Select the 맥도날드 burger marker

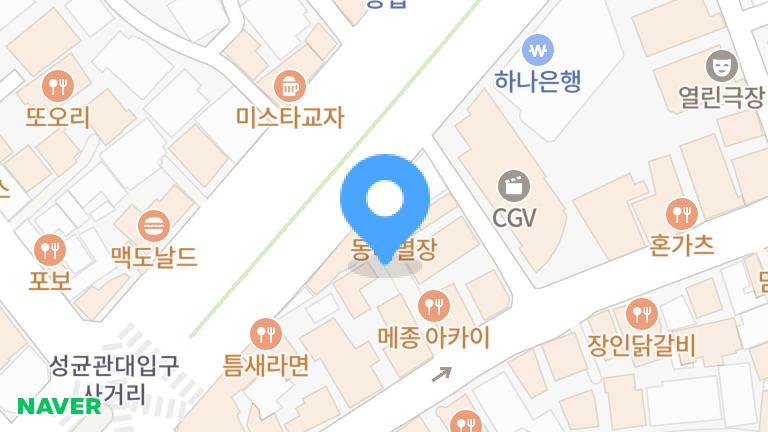tap(153, 224)
